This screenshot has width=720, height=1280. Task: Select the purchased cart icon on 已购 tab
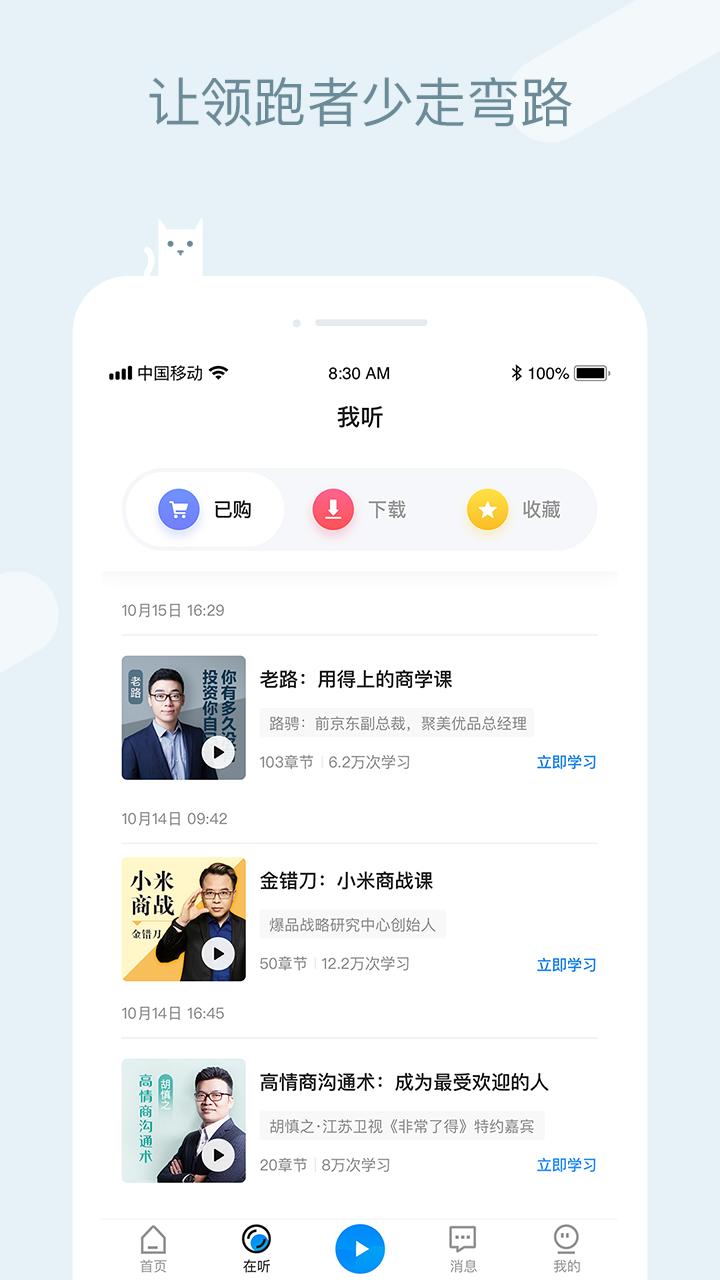click(178, 509)
